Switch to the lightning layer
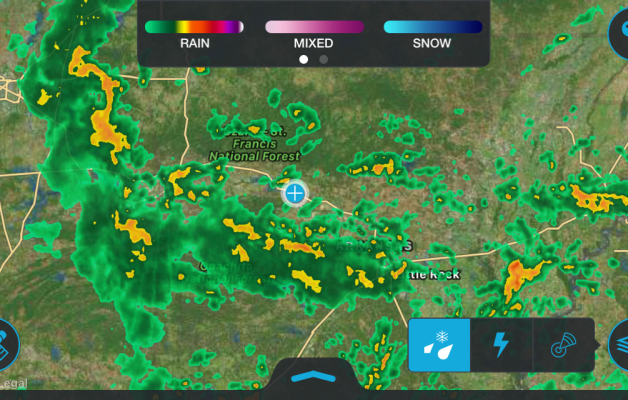Image resolution: width=628 pixels, height=400 pixels. tap(501, 345)
